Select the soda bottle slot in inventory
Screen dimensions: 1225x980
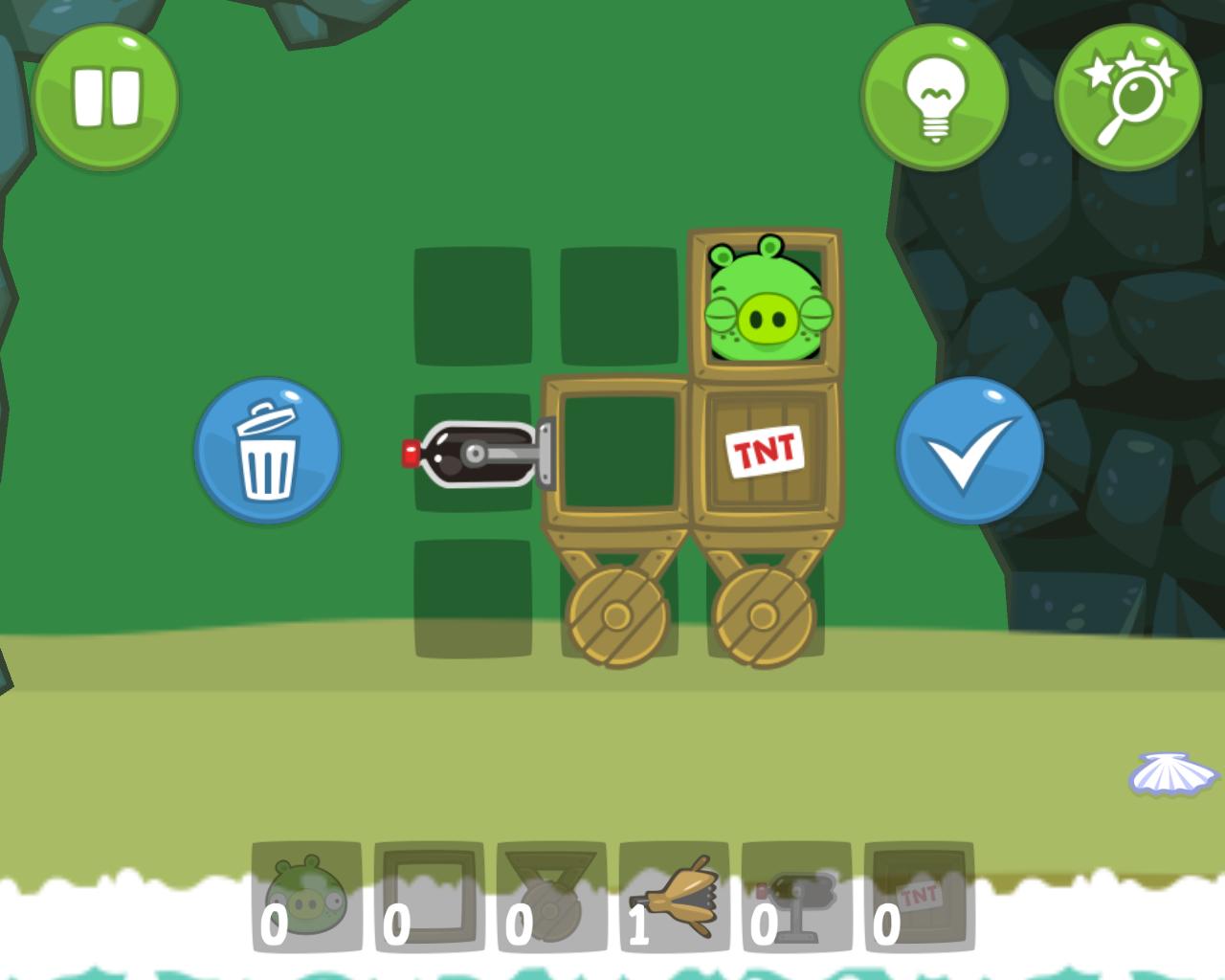click(796, 897)
